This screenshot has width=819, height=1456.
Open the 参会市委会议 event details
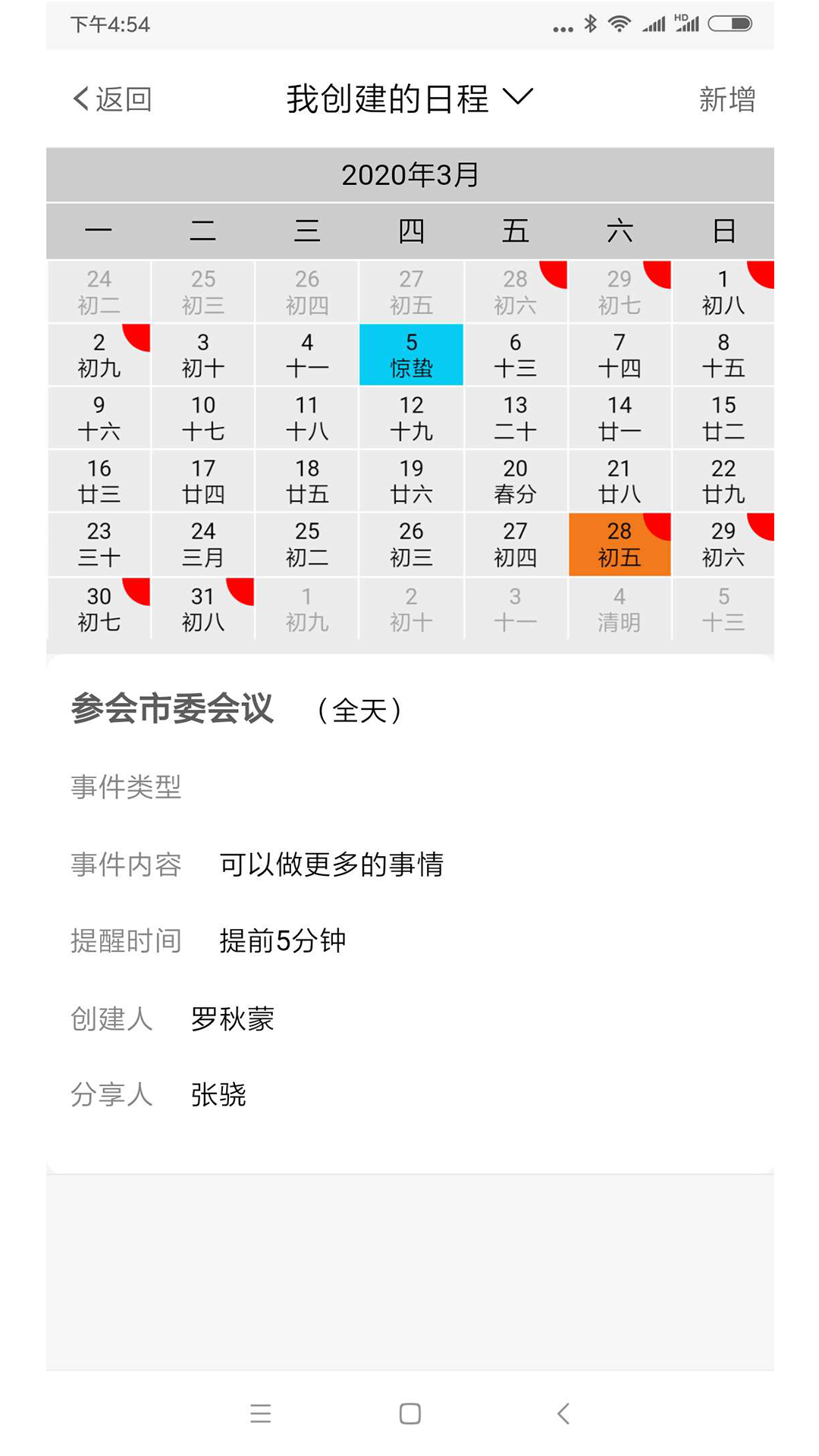pyautogui.click(x=173, y=709)
